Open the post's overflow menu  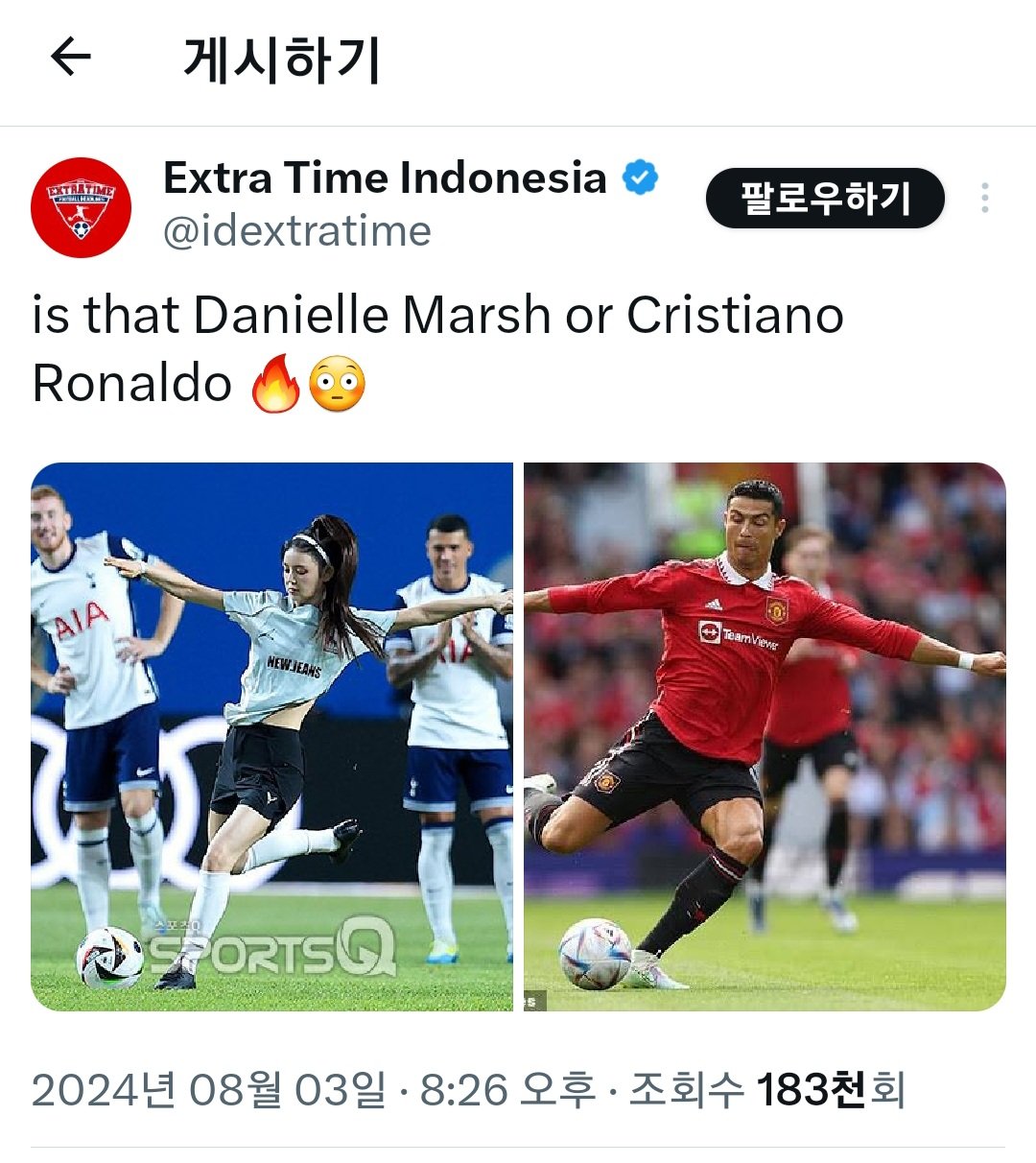point(984,199)
